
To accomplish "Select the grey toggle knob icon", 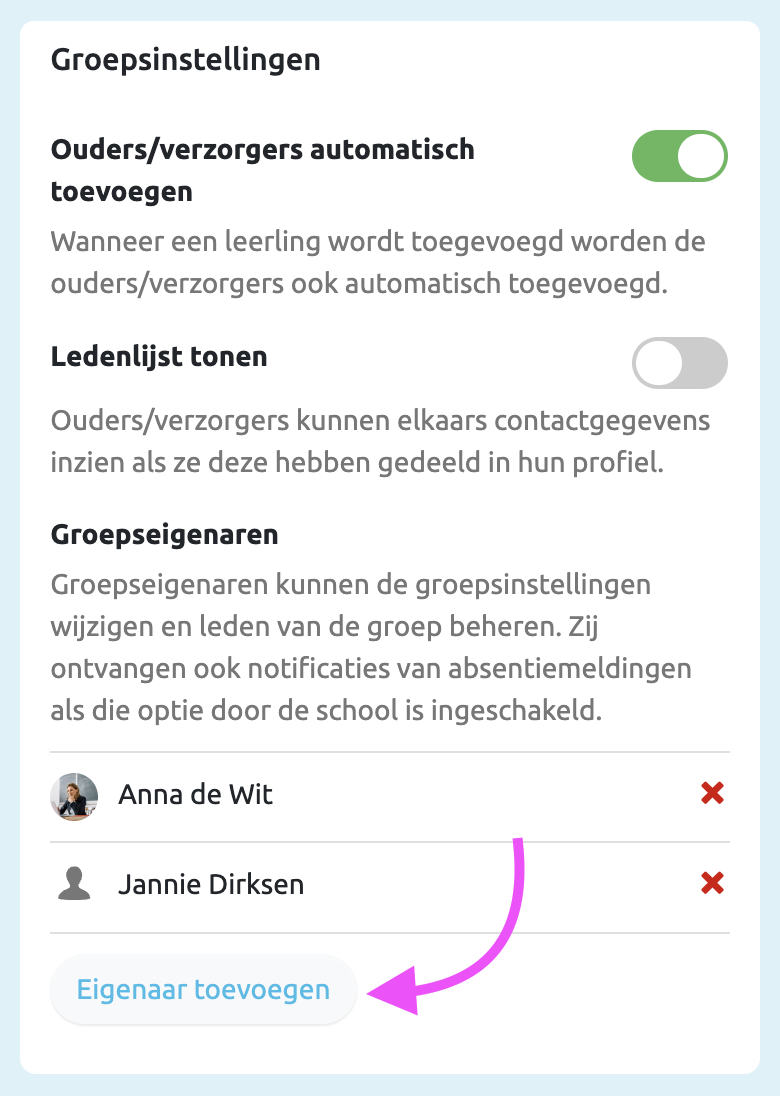I will click(x=656, y=363).
